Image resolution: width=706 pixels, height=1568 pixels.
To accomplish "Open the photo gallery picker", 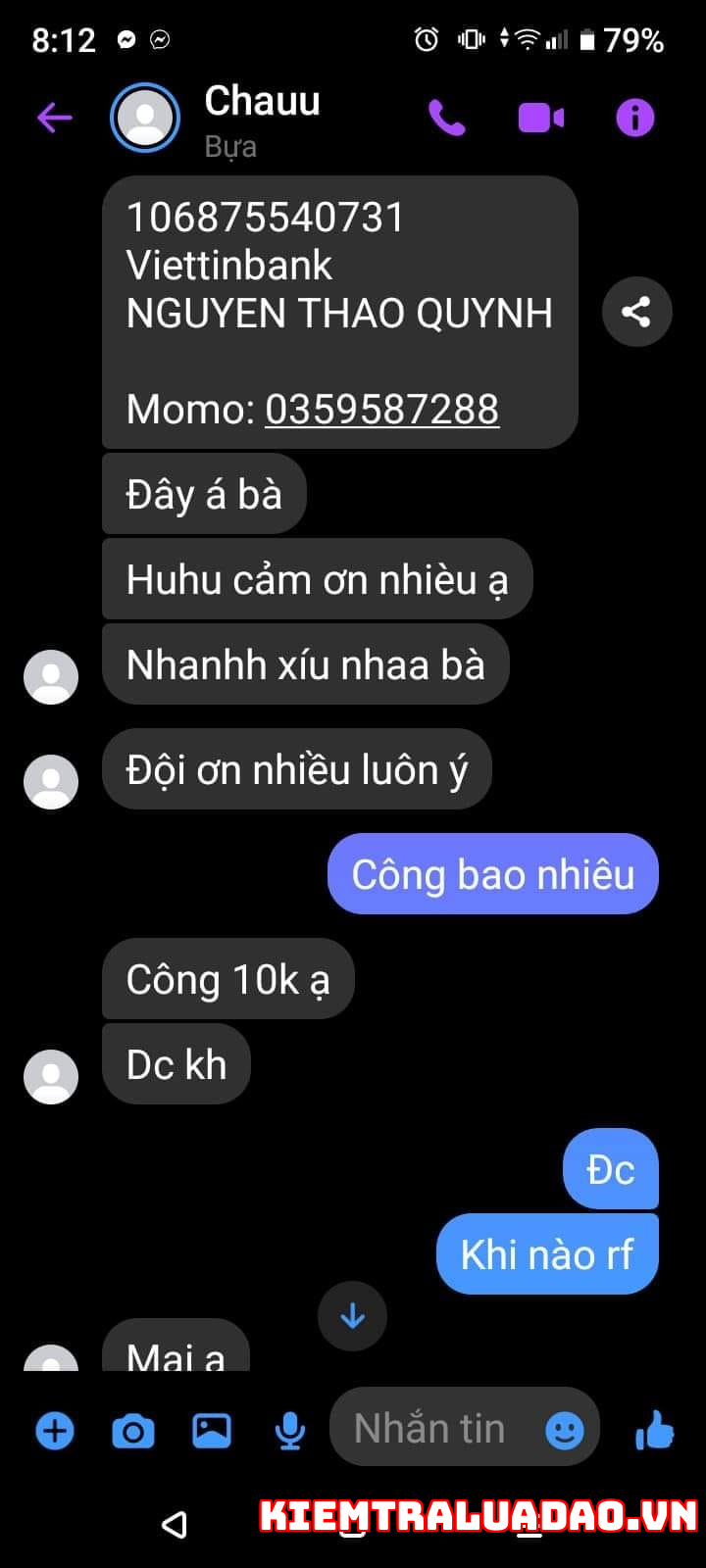I will coord(212,1432).
